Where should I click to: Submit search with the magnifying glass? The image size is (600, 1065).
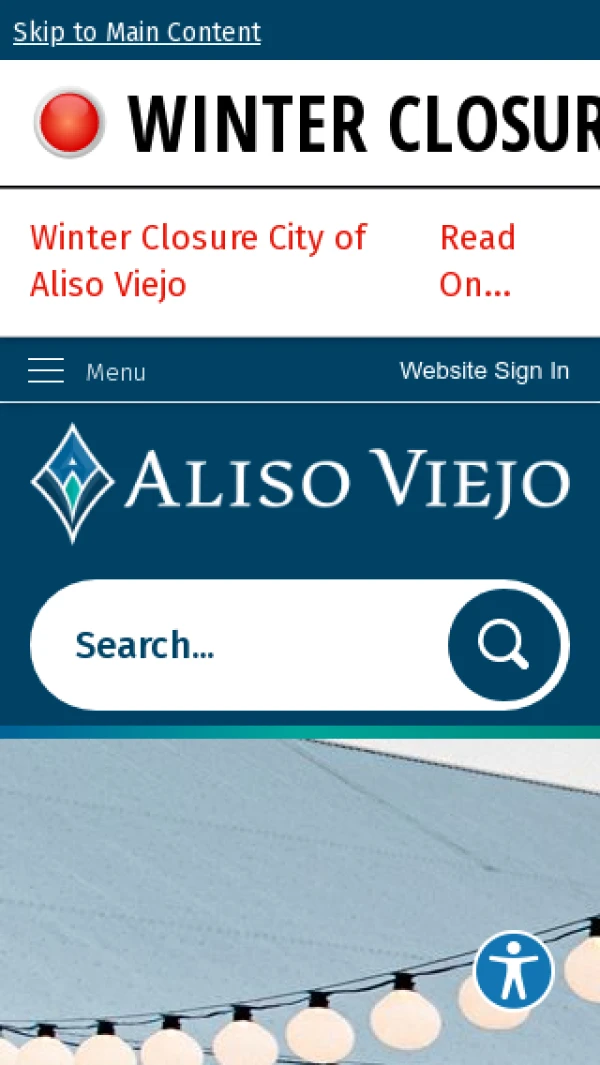pos(503,645)
